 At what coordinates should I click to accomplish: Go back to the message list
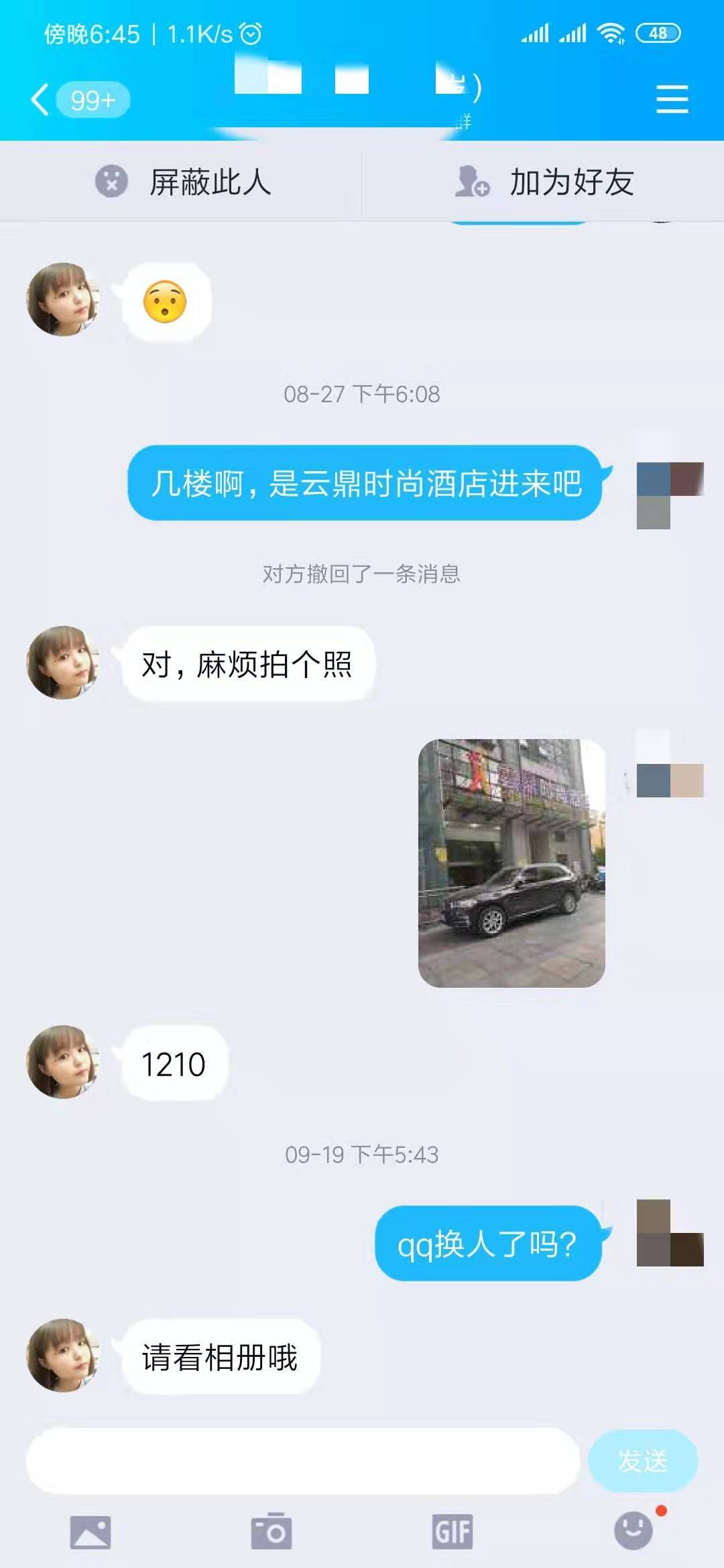coord(42,100)
